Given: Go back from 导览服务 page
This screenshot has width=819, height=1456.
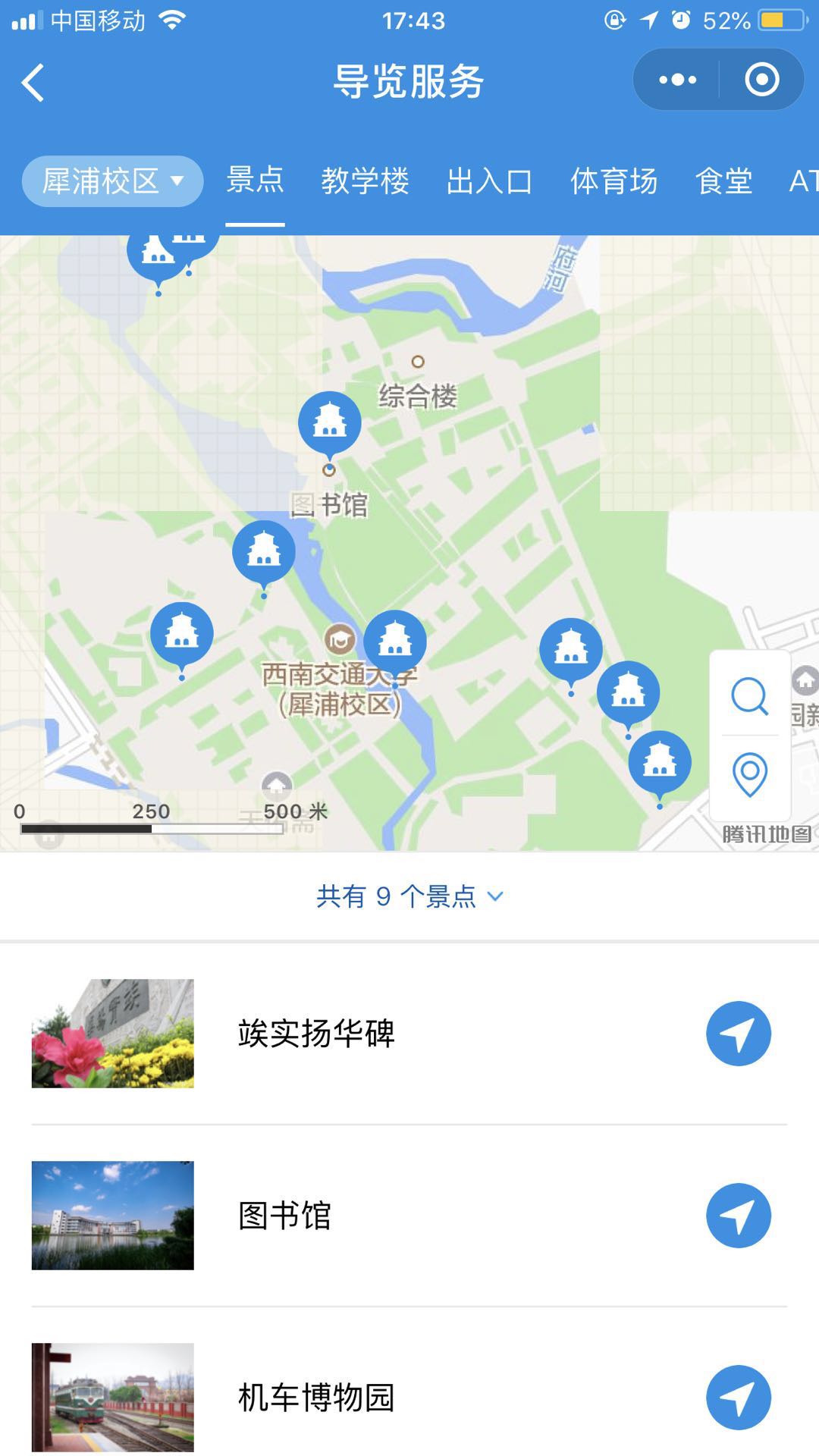Looking at the screenshot, I should [33, 82].
